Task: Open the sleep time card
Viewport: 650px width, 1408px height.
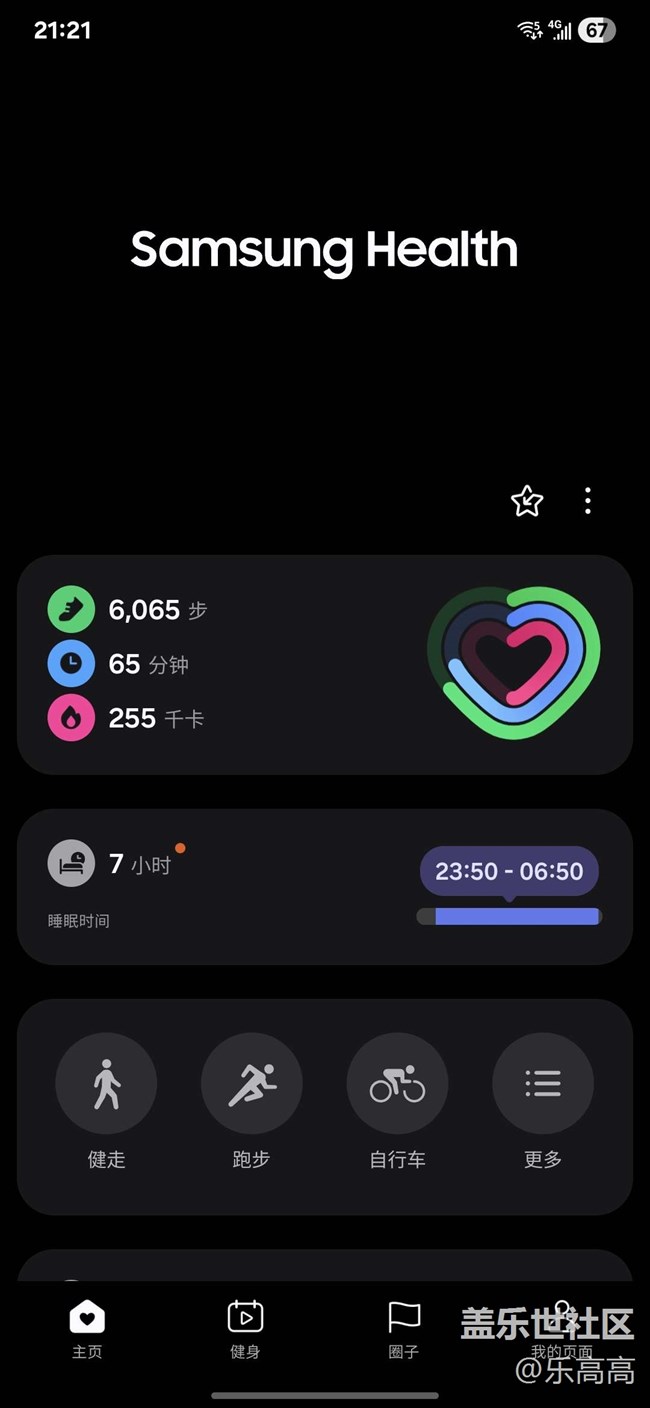Action: (x=325, y=887)
